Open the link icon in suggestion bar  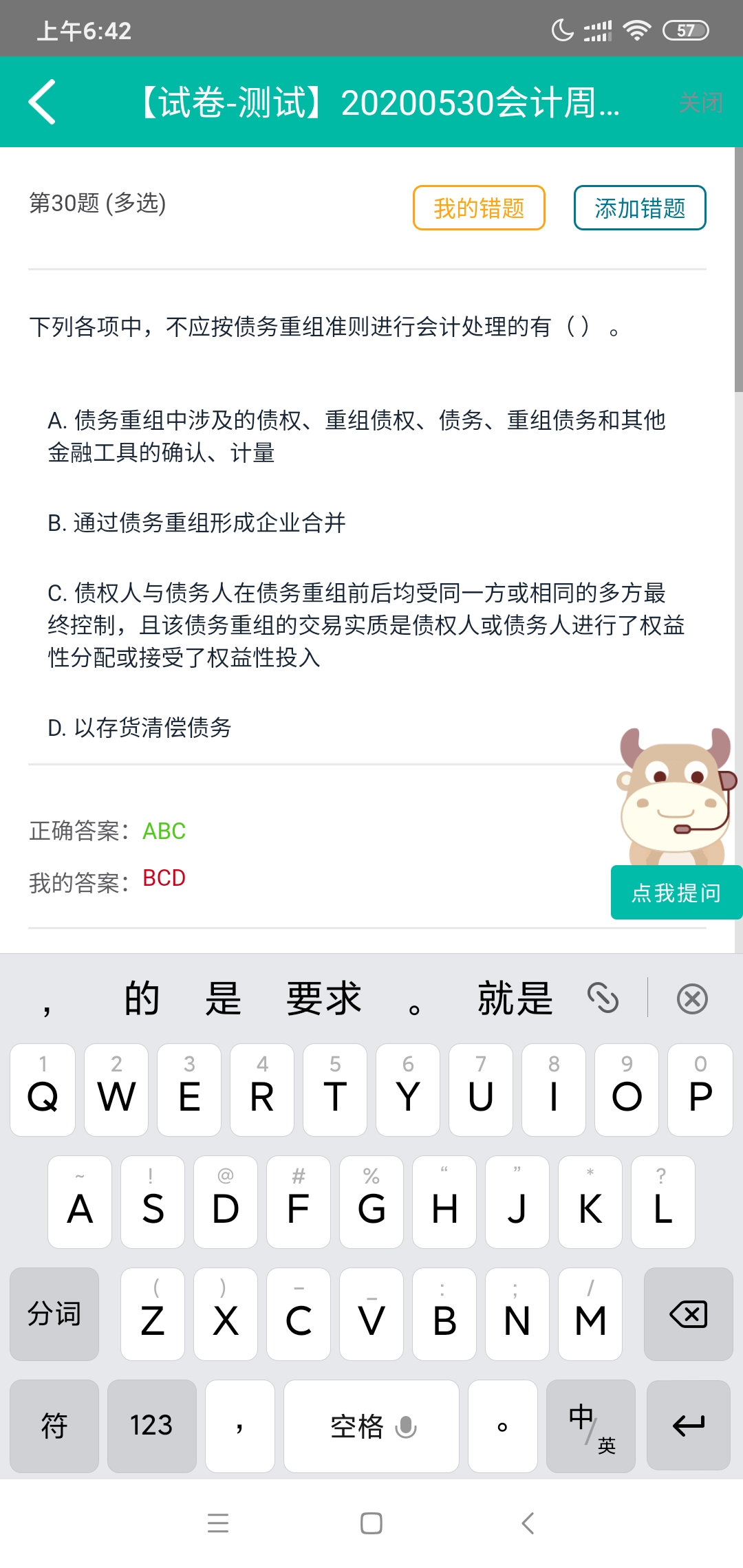[x=603, y=999]
